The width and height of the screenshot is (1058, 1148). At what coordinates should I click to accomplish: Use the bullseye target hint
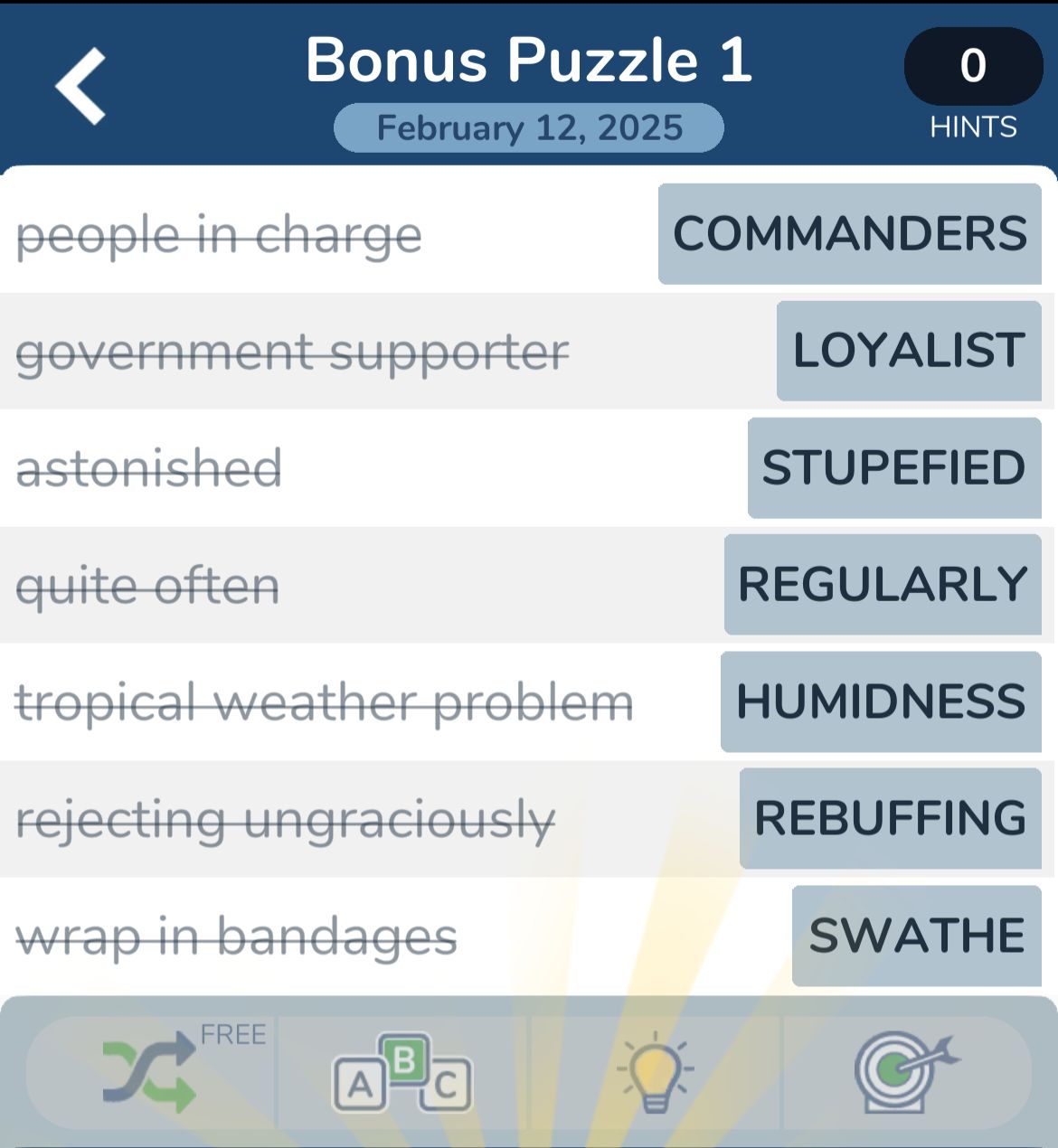[904, 1071]
